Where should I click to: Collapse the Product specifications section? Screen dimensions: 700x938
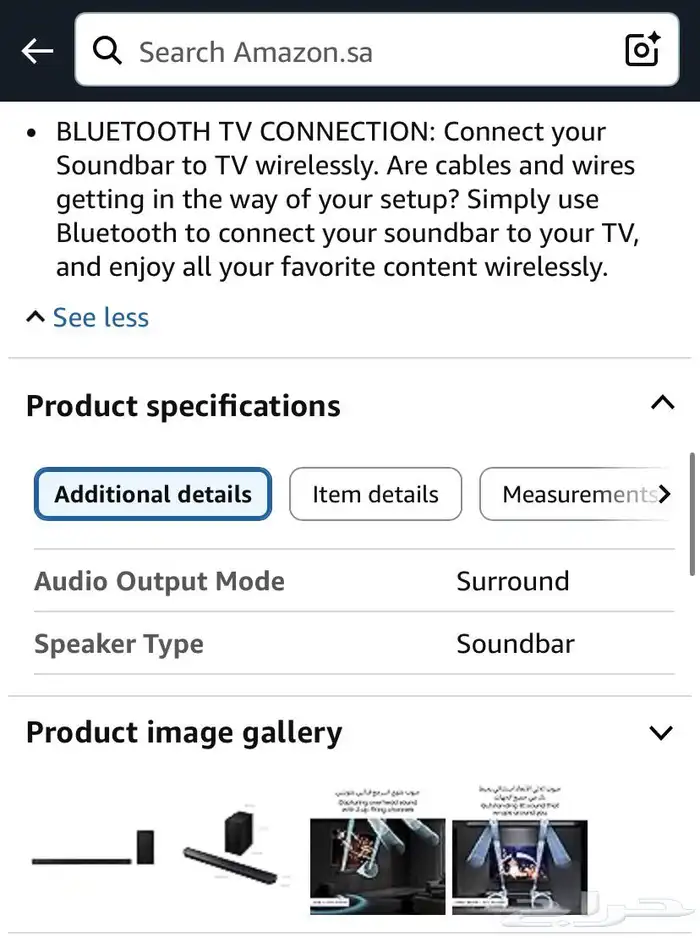coord(662,403)
